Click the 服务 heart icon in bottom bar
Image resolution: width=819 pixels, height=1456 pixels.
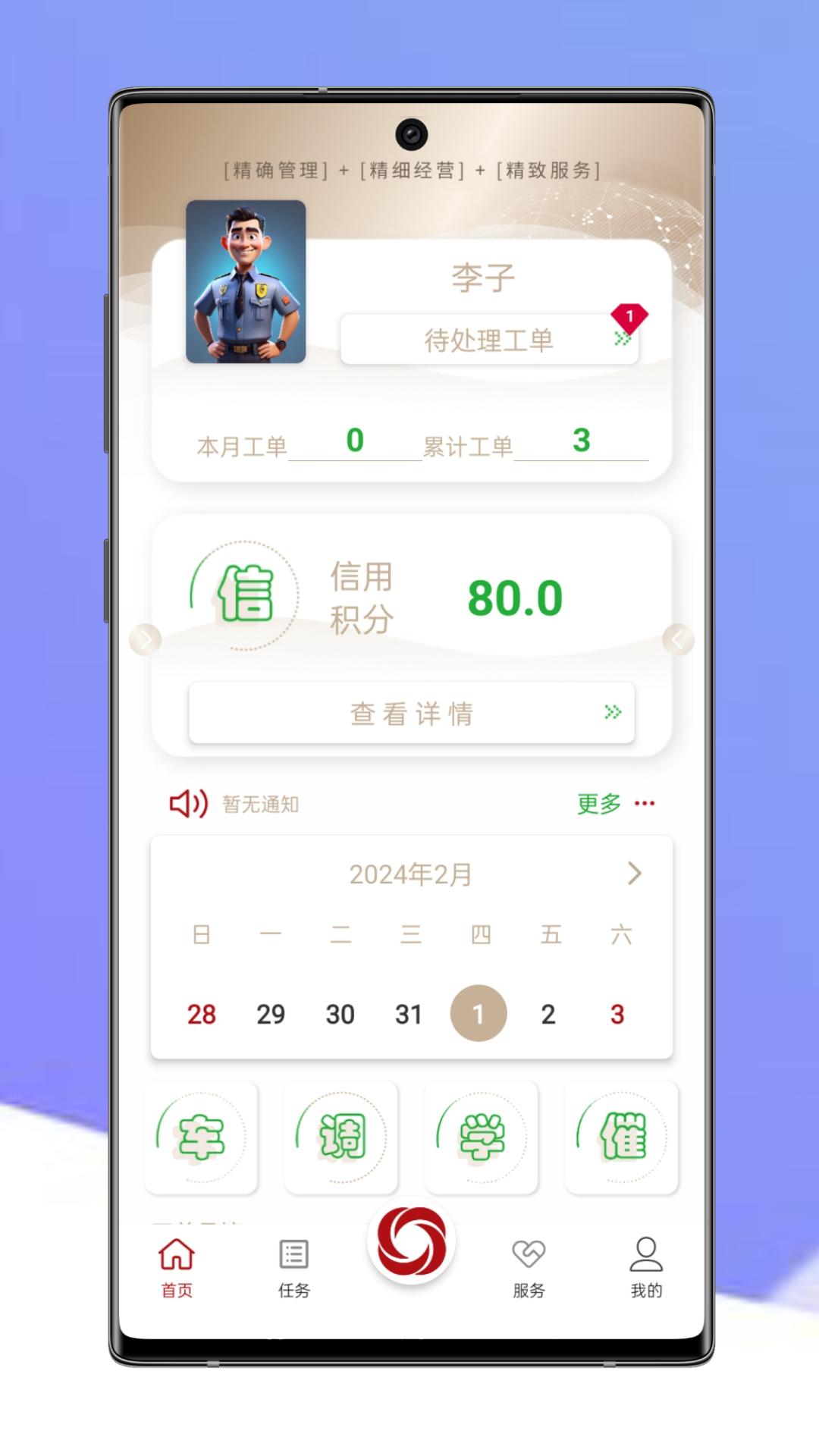[528, 1251]
